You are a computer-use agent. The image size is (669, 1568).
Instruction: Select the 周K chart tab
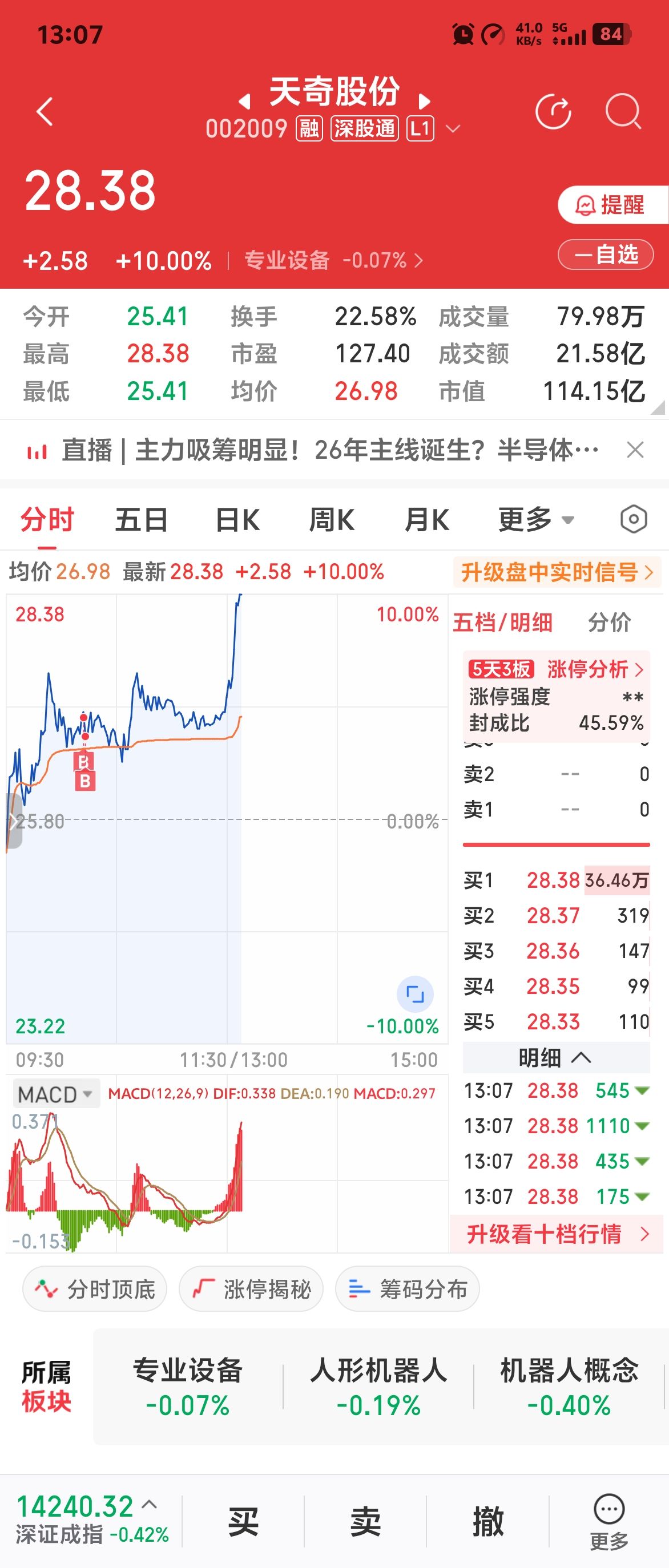(x=332, y=520)
